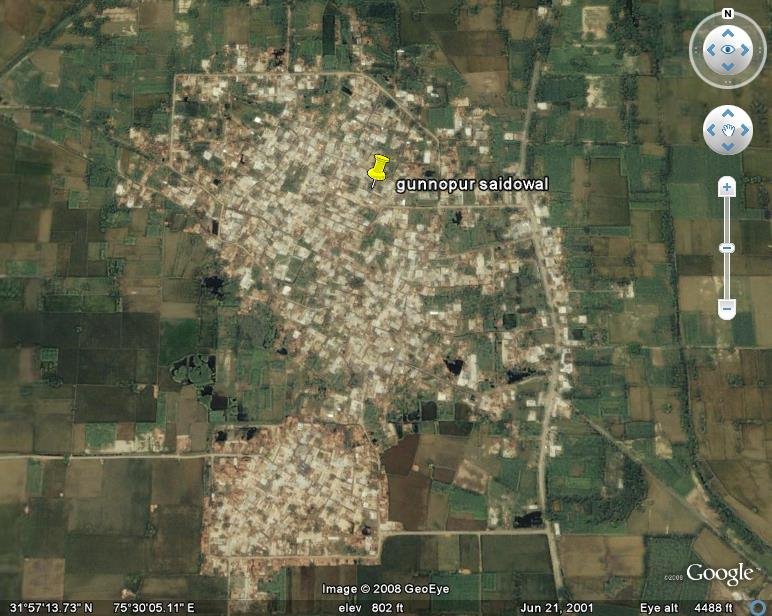The height and width of the screenshot is (616, 772).
Task: Tilt view down with the eye joystick's down arrow
Action: tap(727, 68)
